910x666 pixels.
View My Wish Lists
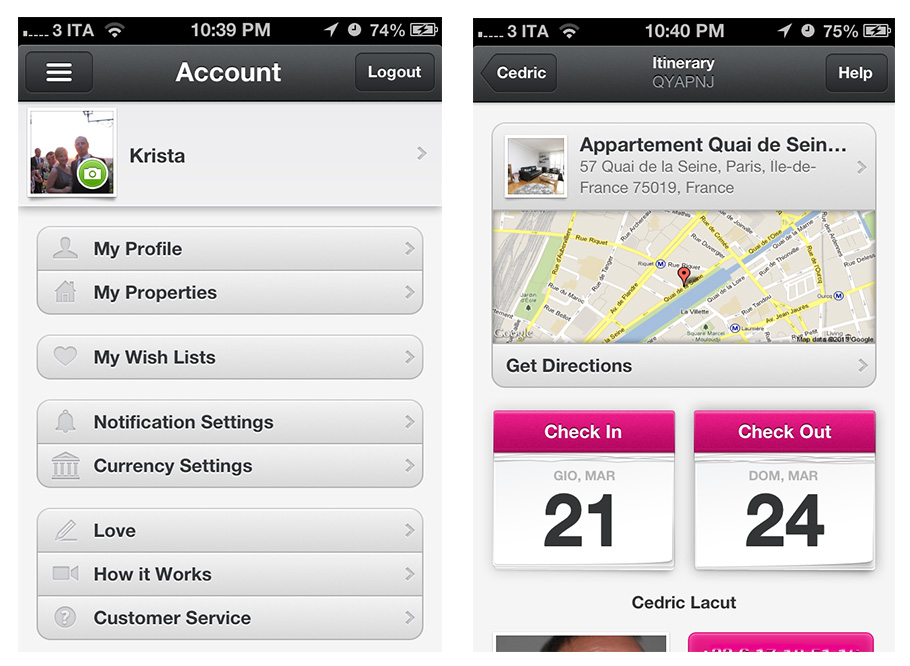coord(230,357)
